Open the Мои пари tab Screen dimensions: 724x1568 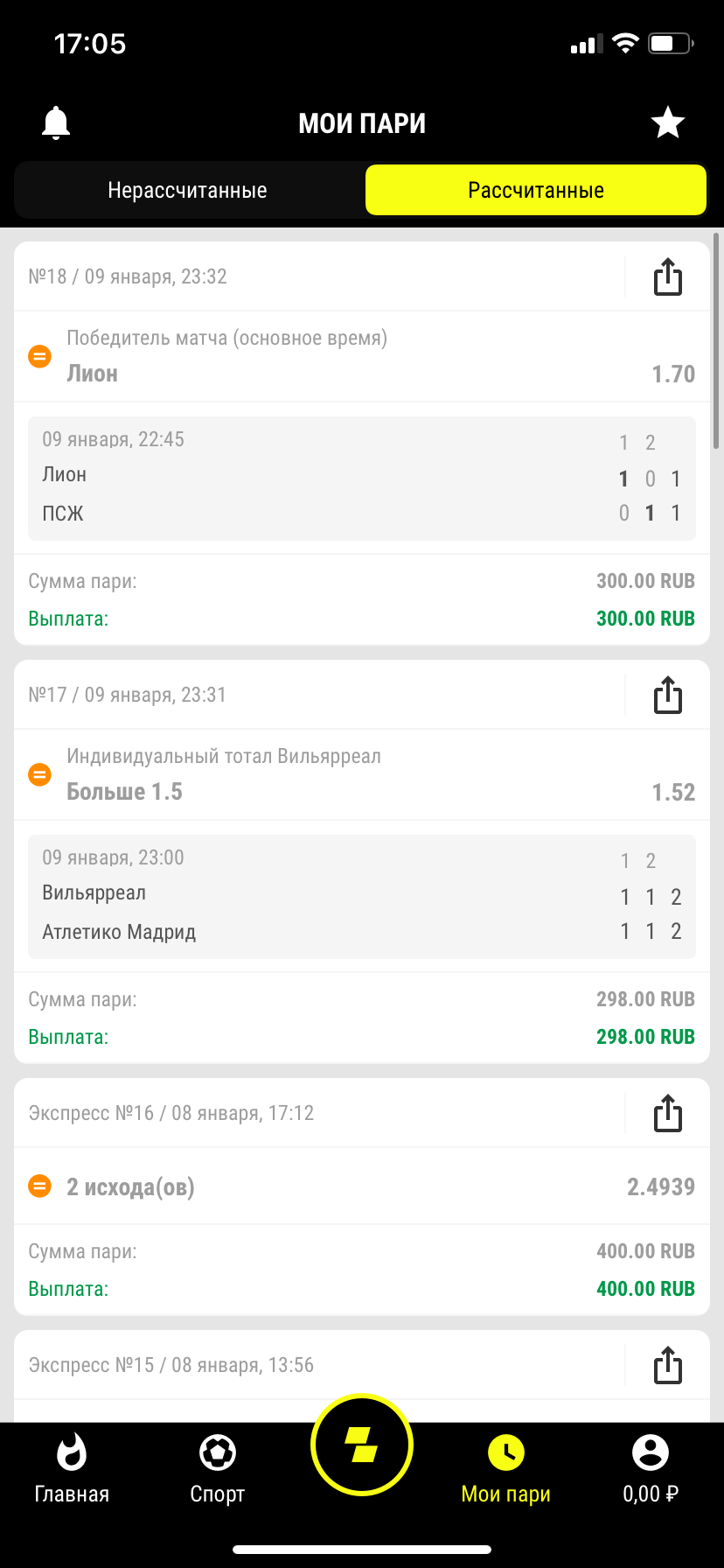click(x=505, y=1470)
